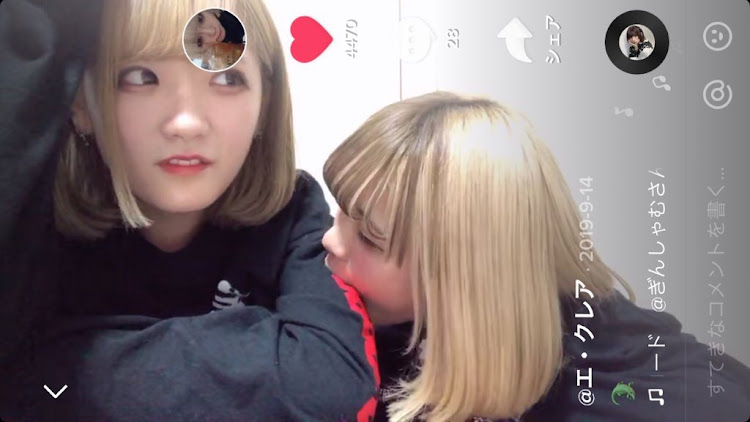
Task: Open the creator's round profile avatar
Action: (214, 40)
